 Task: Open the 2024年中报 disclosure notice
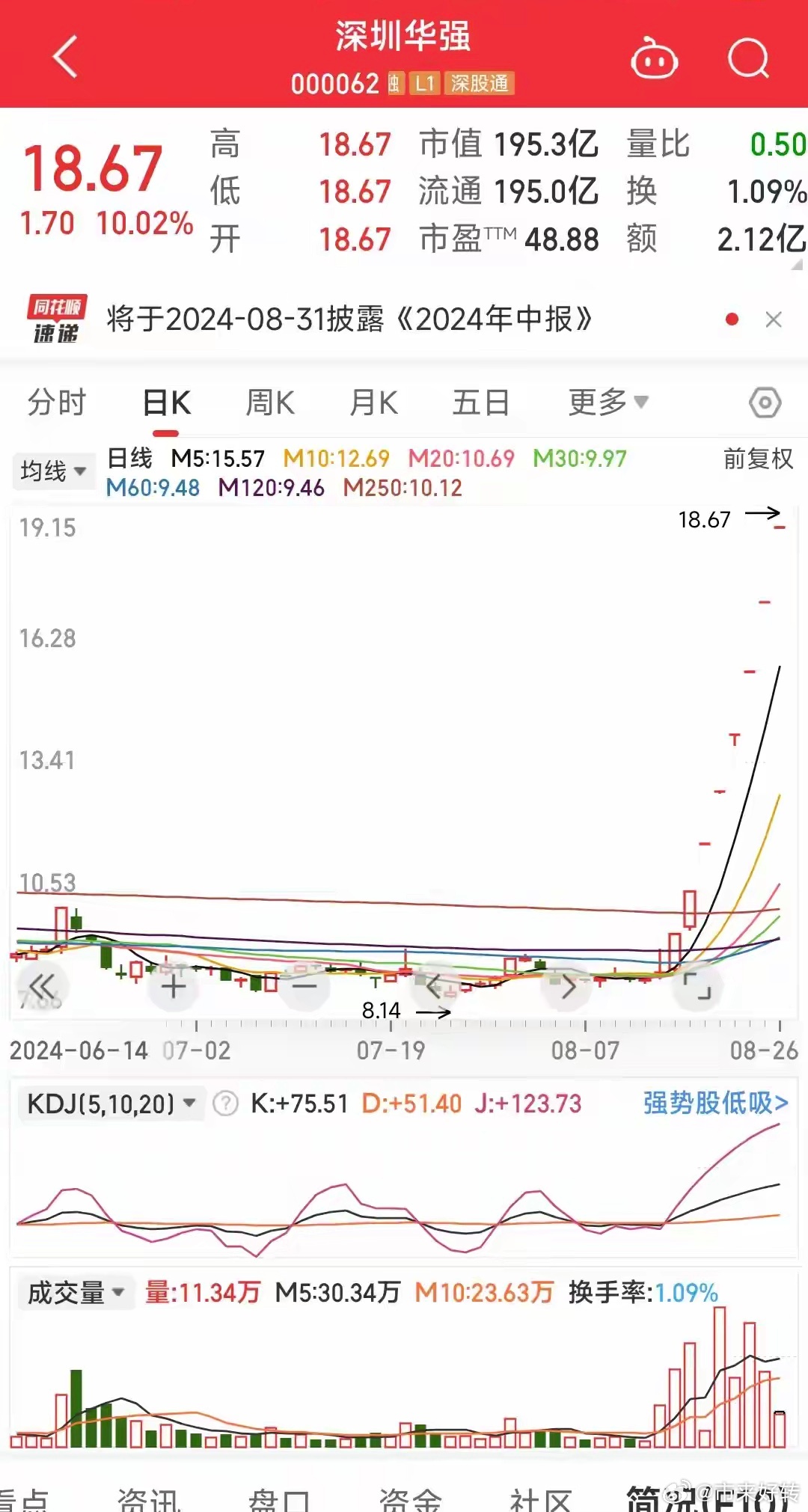pyautogui.click(x=349, y=319)
